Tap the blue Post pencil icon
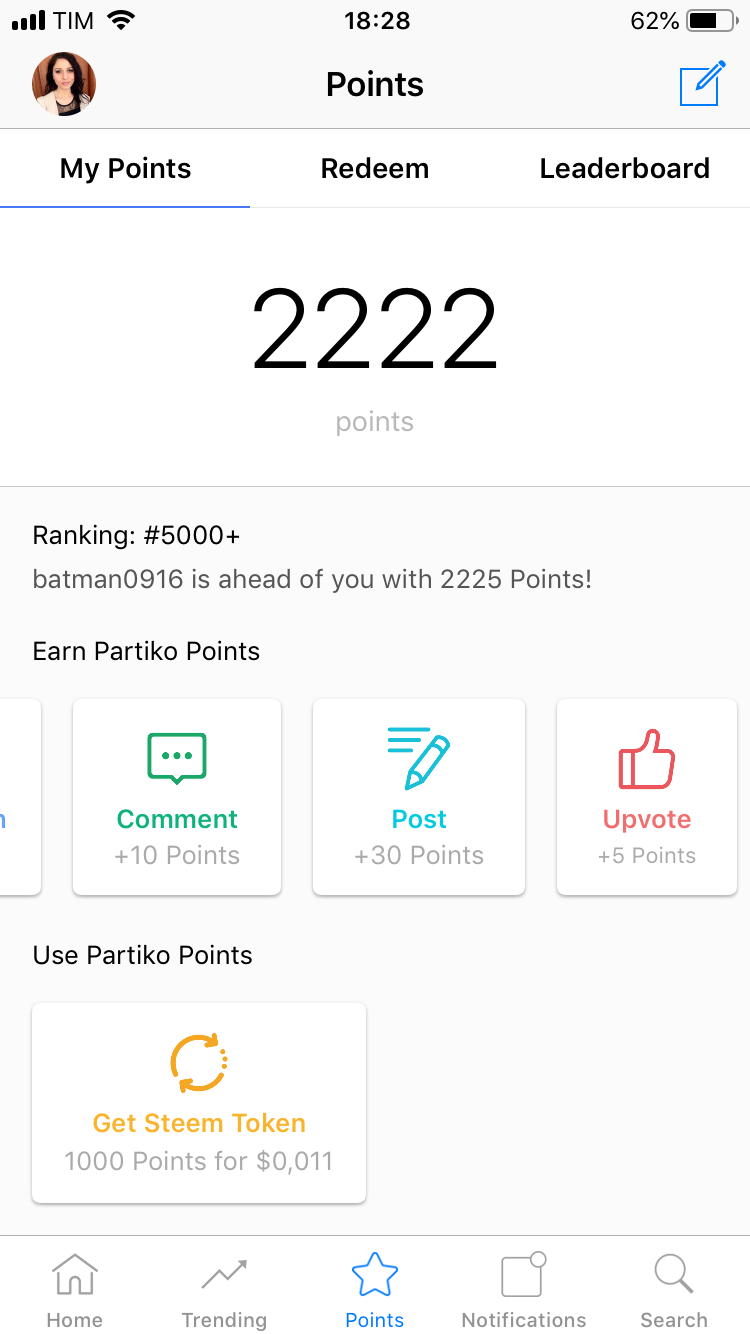The width and height of the screenshot is (750, 1334). [418, 757]
